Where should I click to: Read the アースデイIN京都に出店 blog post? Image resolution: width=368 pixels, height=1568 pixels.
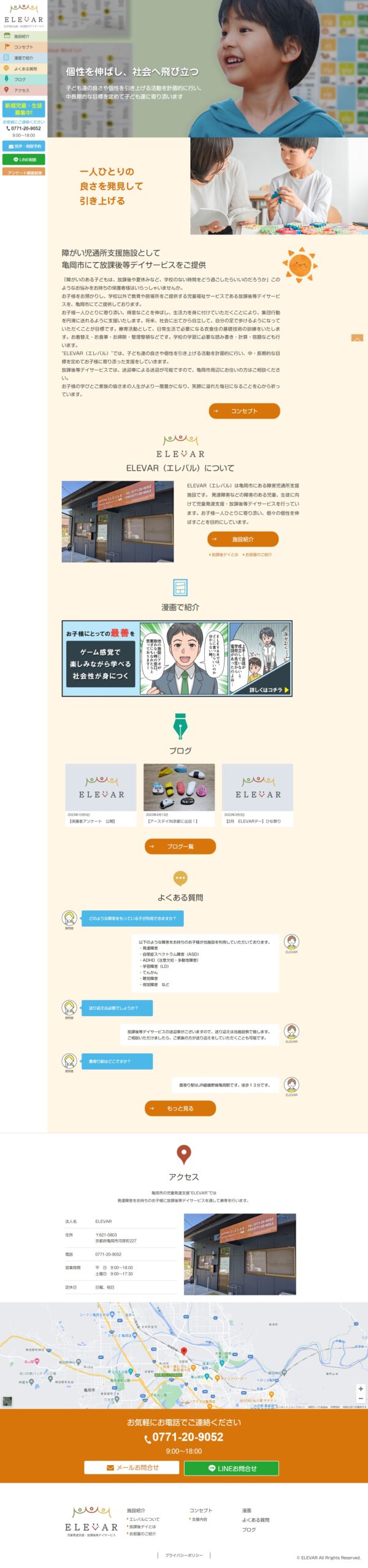click(179, 794)
